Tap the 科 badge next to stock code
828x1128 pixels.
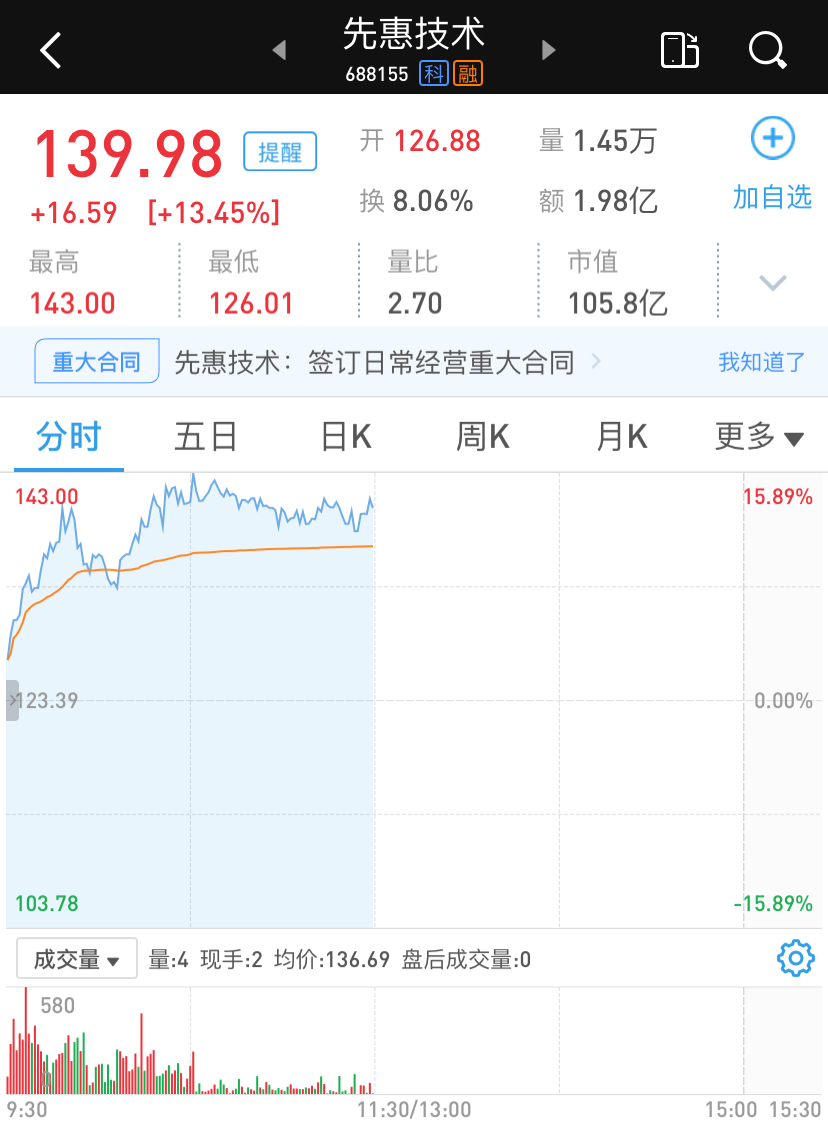[x=432, y=73]
